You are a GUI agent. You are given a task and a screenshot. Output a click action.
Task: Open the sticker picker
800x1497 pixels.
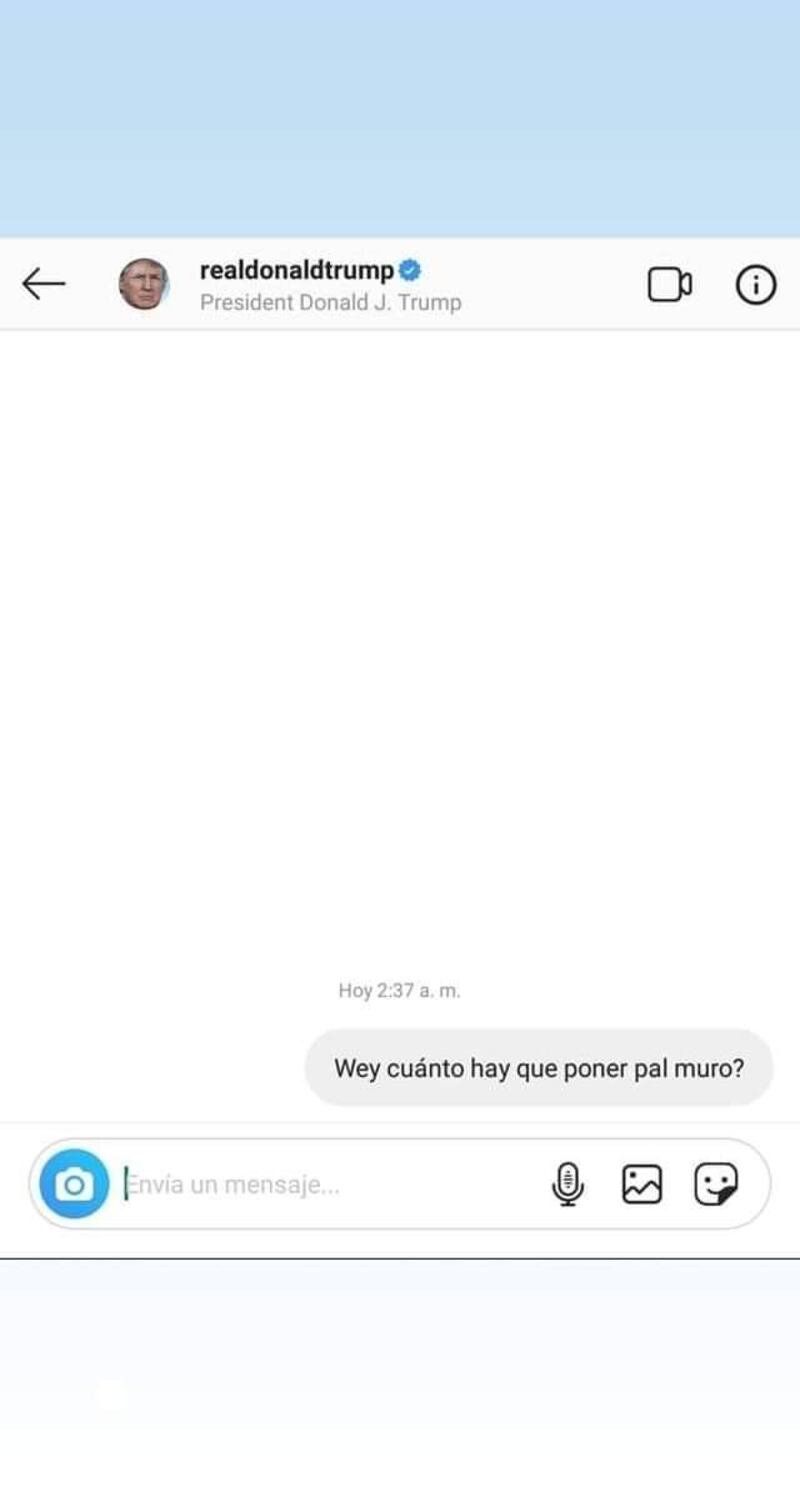(x=716, y=1184)
